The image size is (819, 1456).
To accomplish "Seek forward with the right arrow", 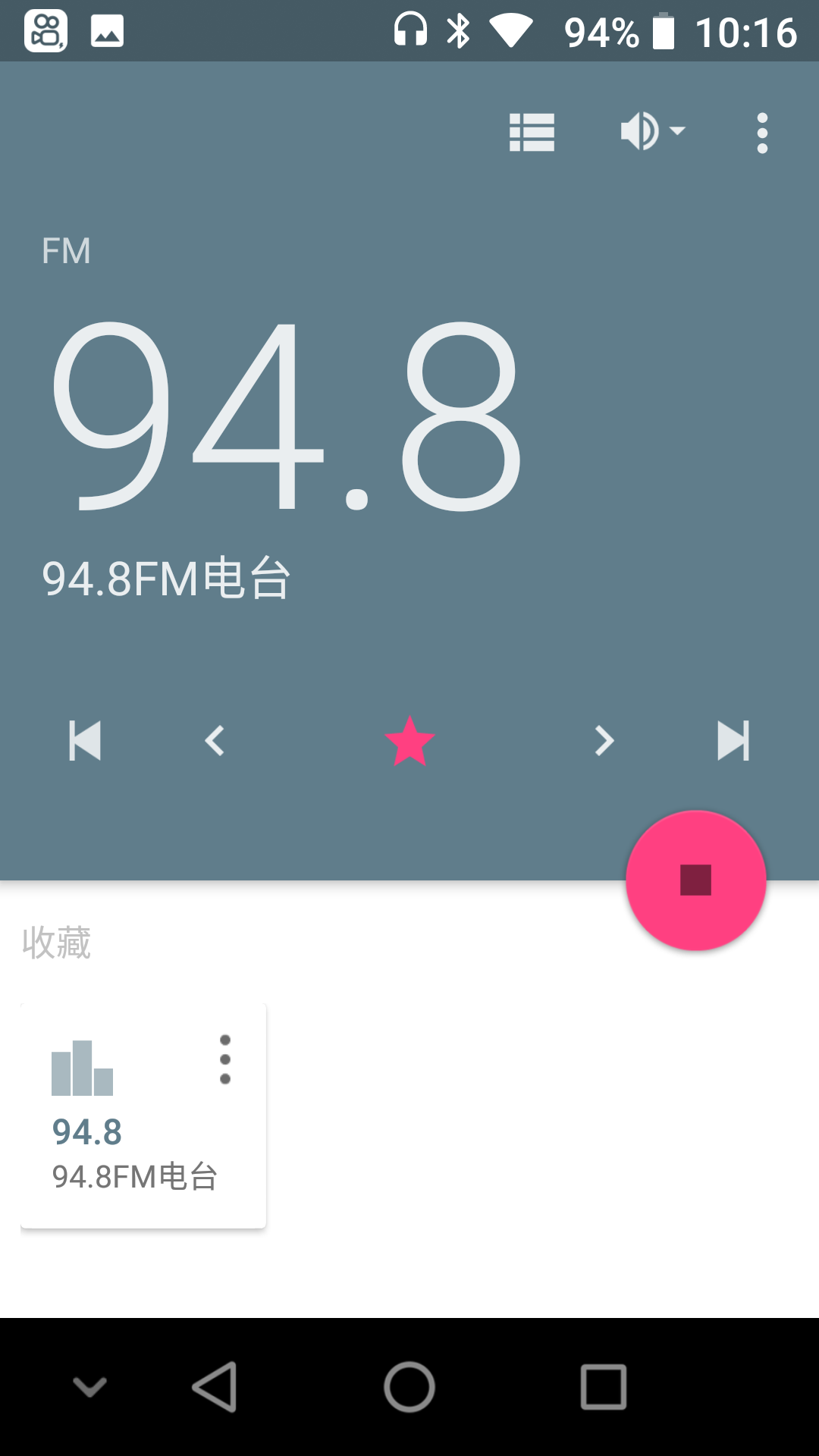I will point(603,742).
